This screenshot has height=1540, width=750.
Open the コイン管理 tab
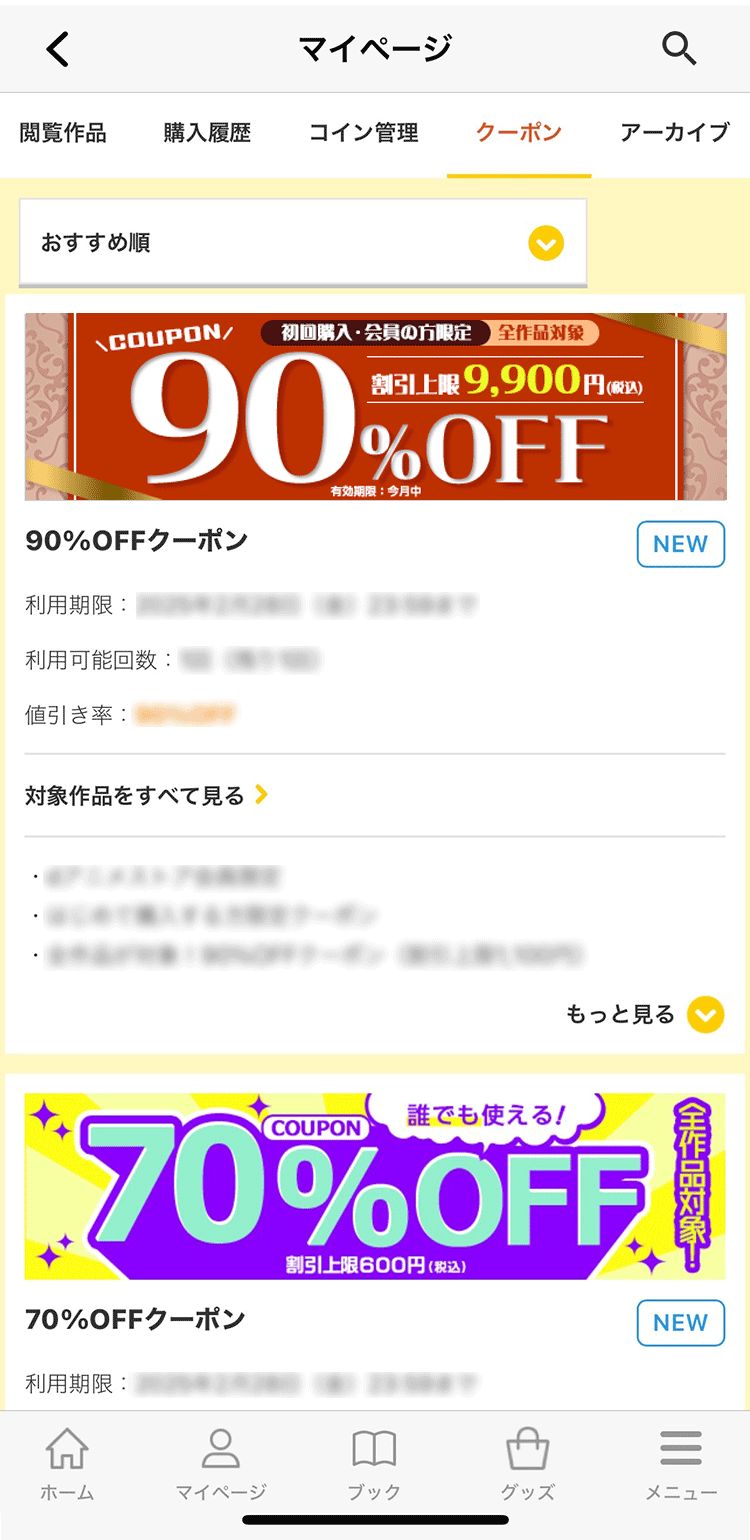pyautogui.click(x=364, y=131)
